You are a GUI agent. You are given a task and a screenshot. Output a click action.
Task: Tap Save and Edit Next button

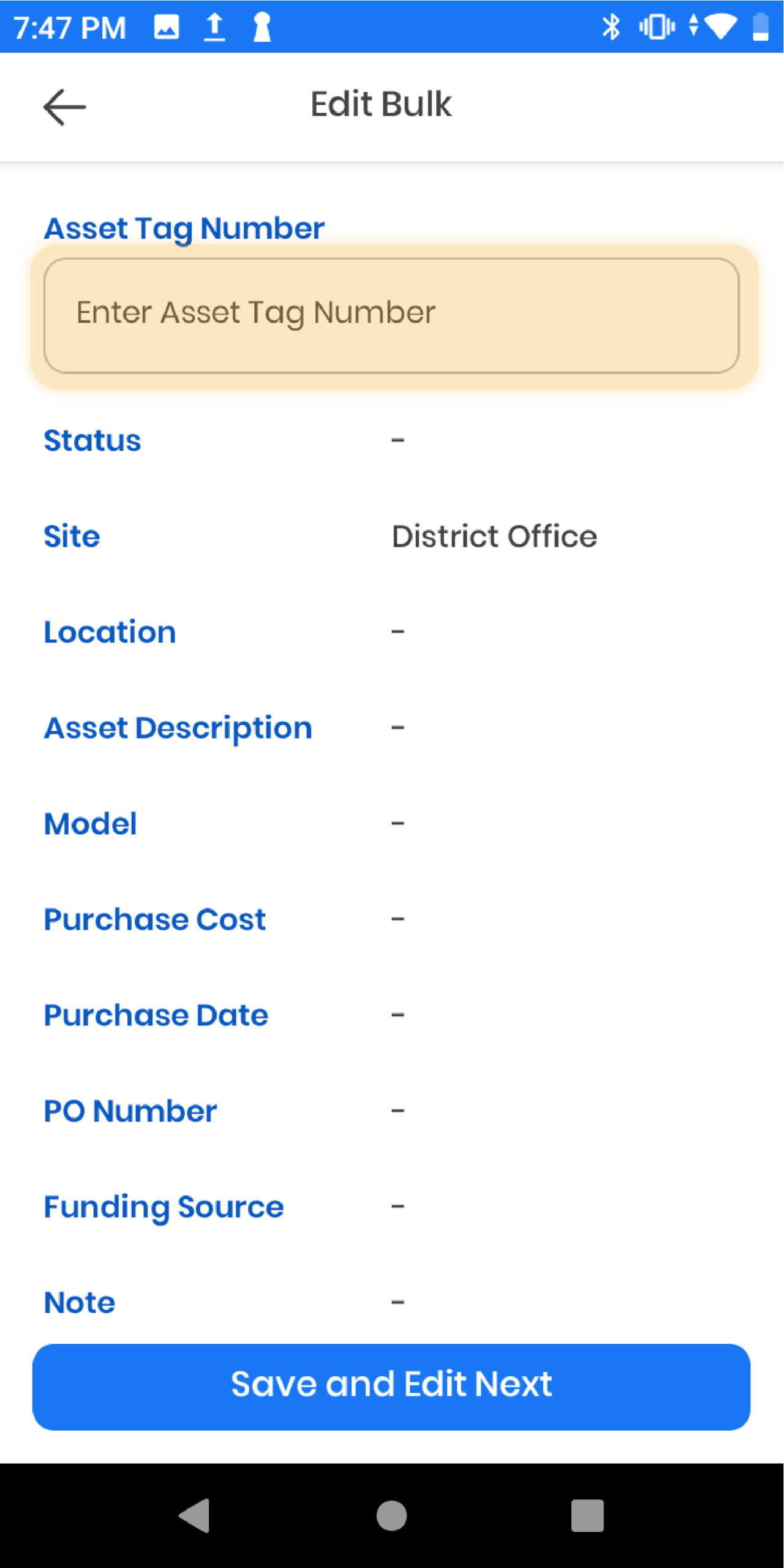(391, 1387)
